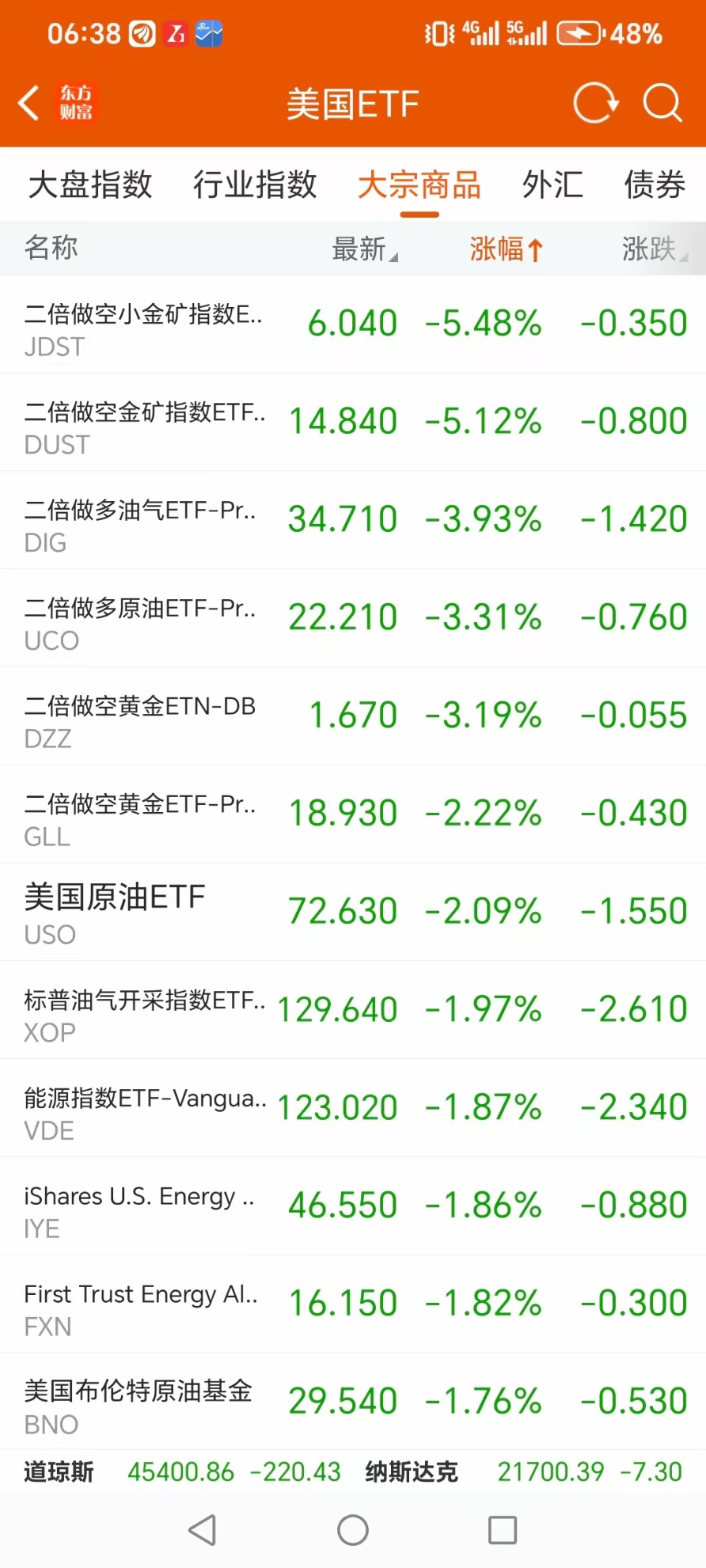Switch to the 大盘指数 tab
Image resolution: width=706 pixels, height=1568 pixels.
[90, 184]
